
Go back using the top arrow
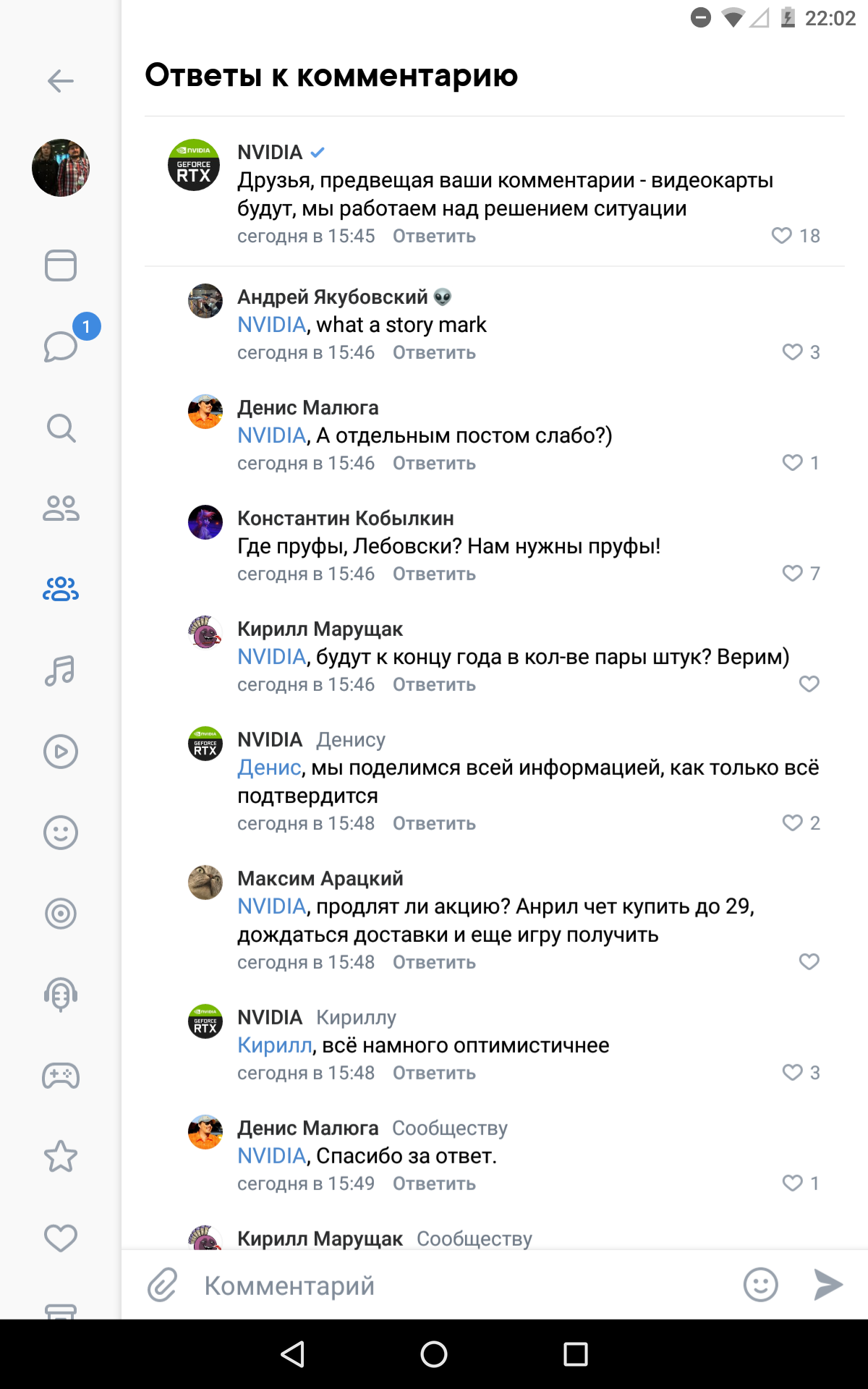[61, 81]
